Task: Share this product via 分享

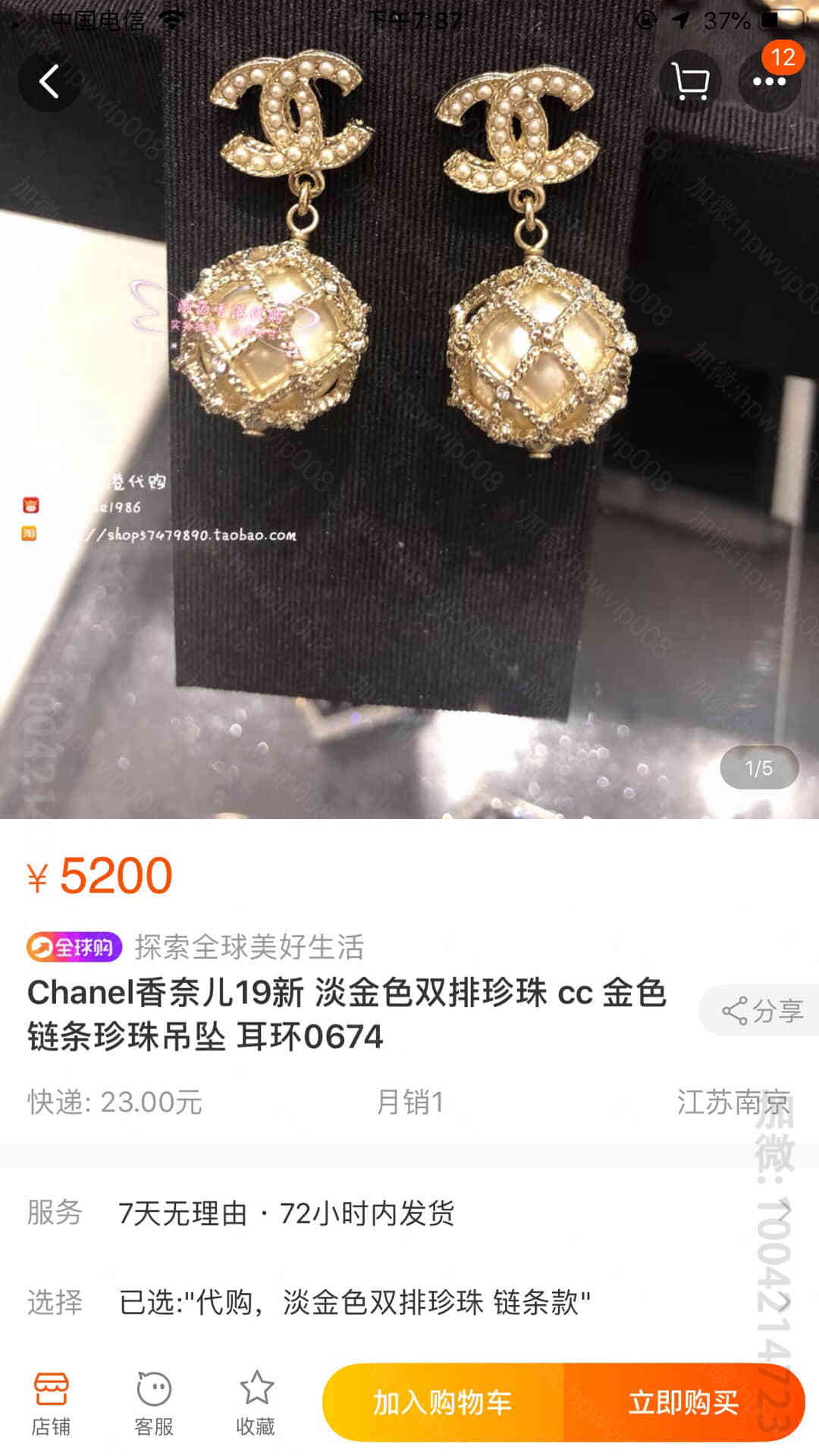Action: coord(760,1010)
